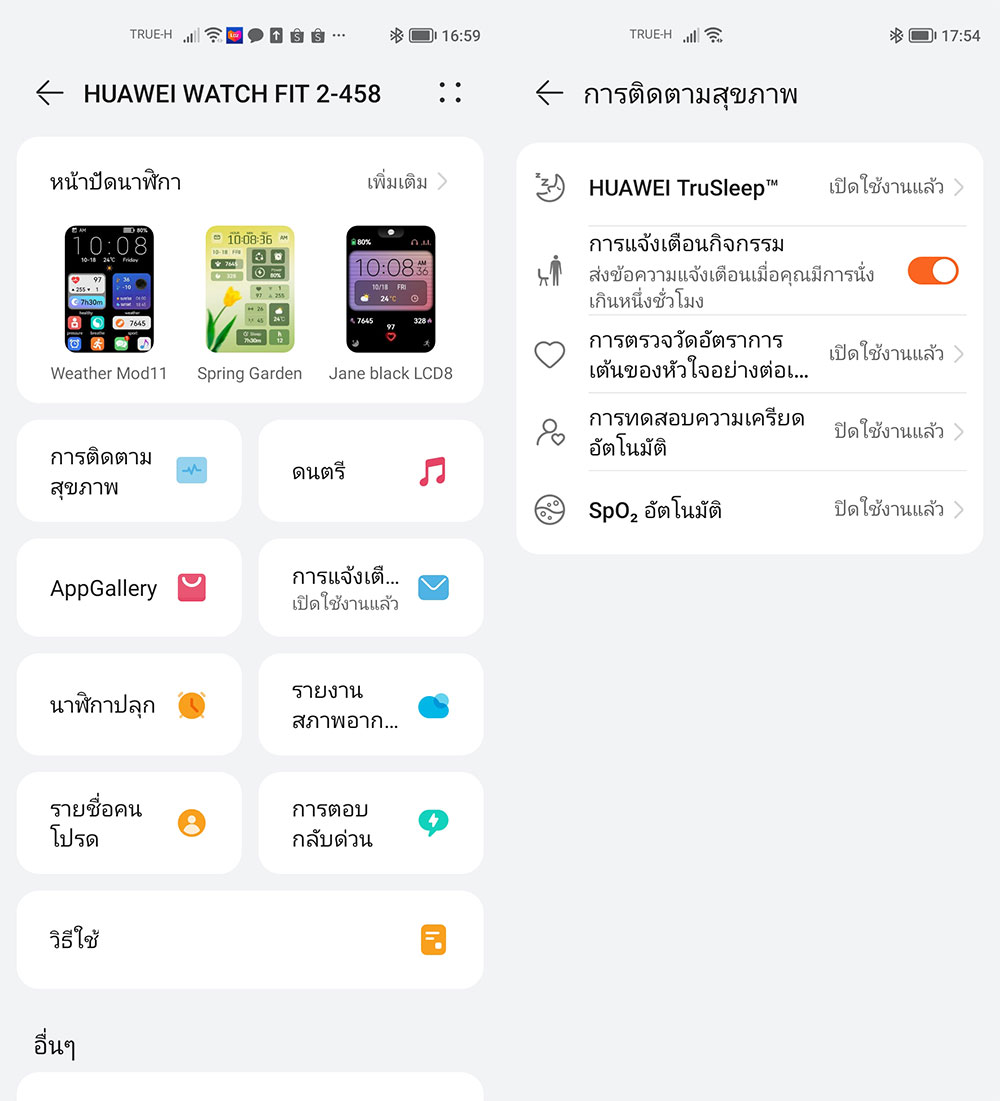Open the ดนตรี music card

tap(370, 471)
